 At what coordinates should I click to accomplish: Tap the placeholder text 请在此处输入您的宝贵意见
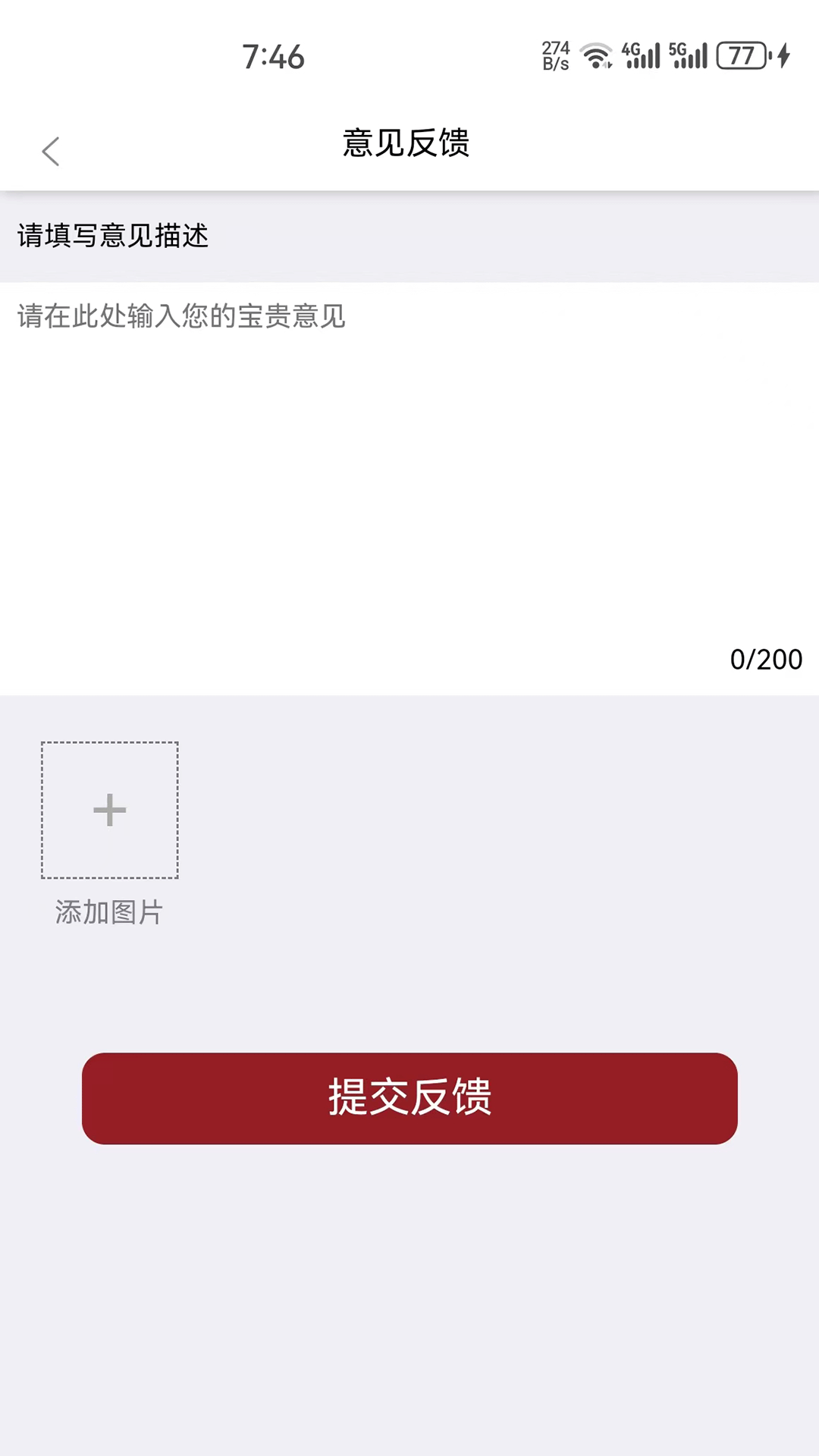click(180, 317)
